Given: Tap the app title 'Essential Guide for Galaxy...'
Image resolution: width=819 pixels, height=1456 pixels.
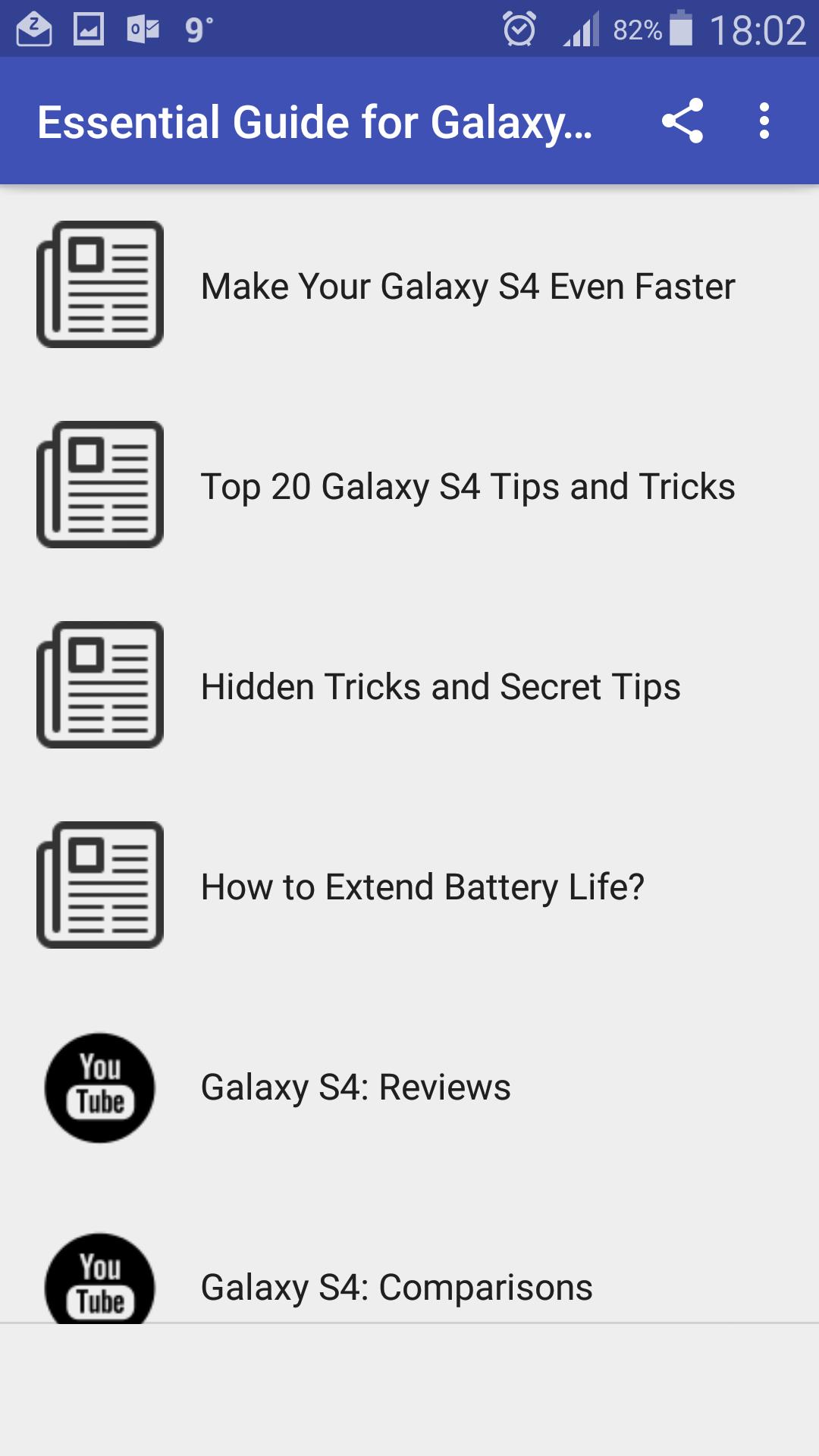Looking at the screenshot, I should (x=318, y=121).
